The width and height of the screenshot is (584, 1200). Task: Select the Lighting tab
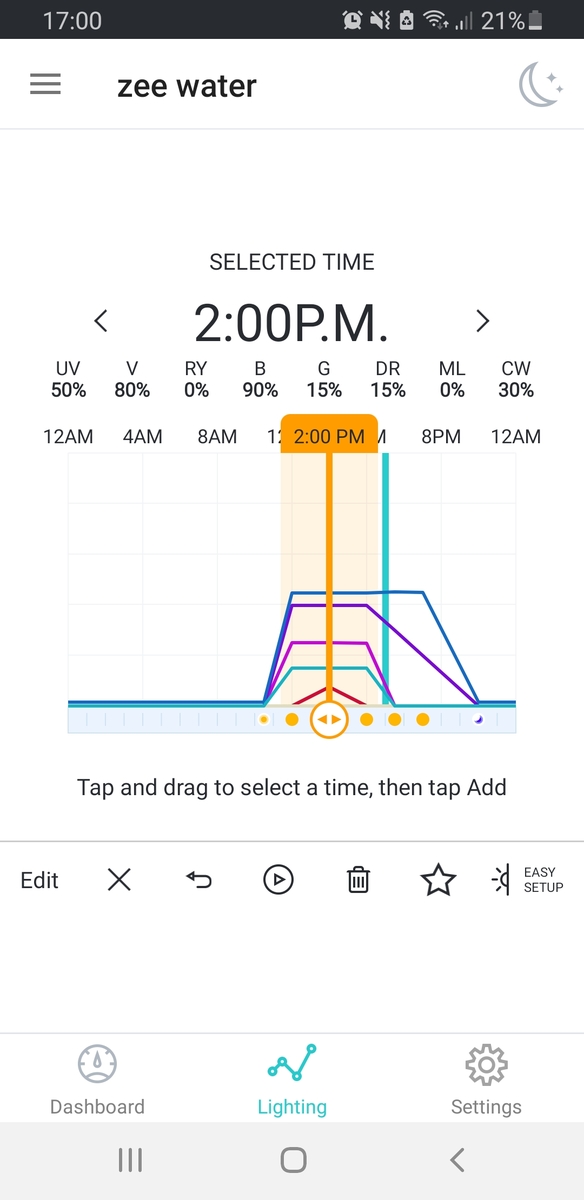pos(292,1079)
